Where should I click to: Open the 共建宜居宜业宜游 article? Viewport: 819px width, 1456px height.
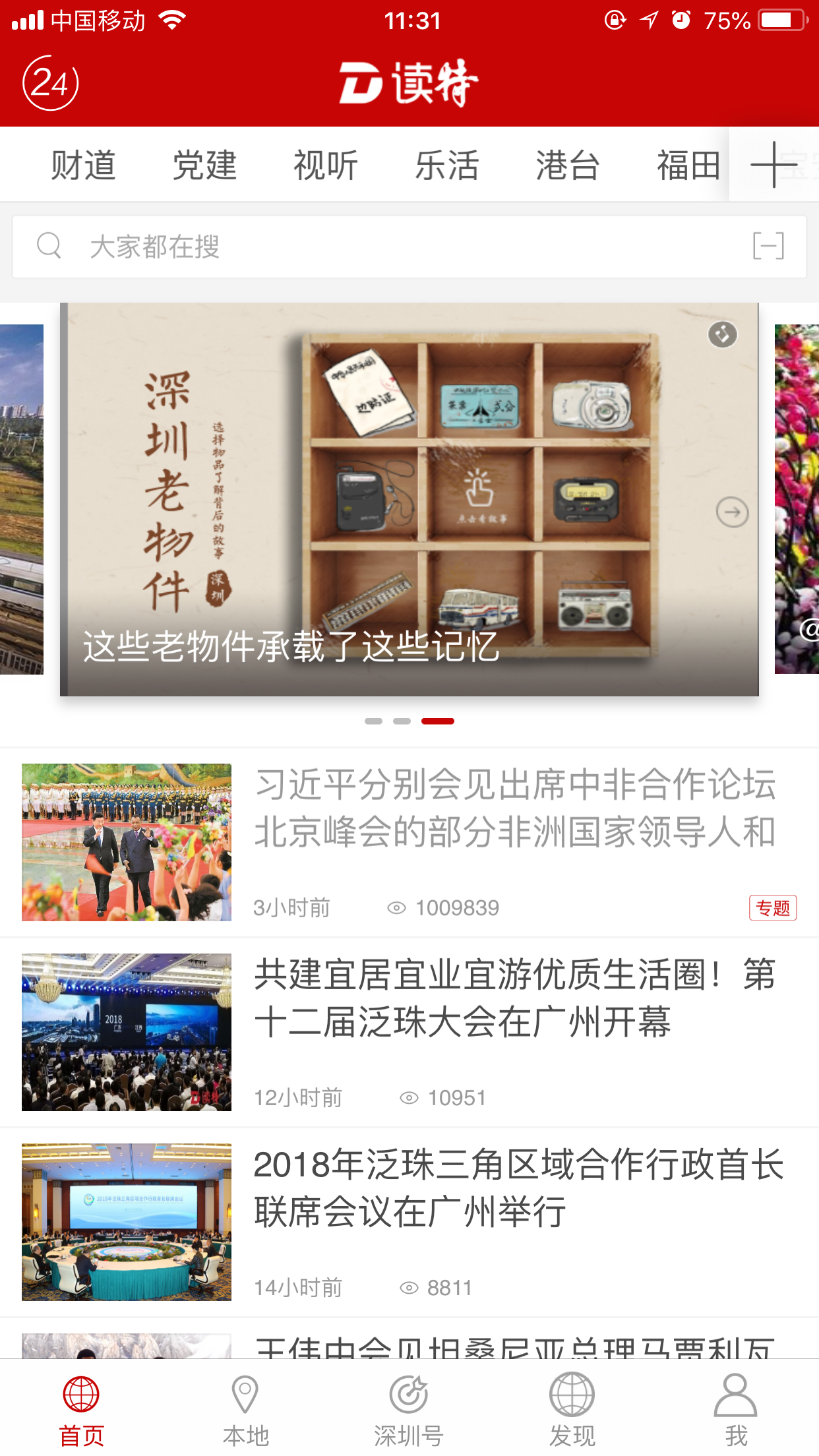click(x=514, y=998)
